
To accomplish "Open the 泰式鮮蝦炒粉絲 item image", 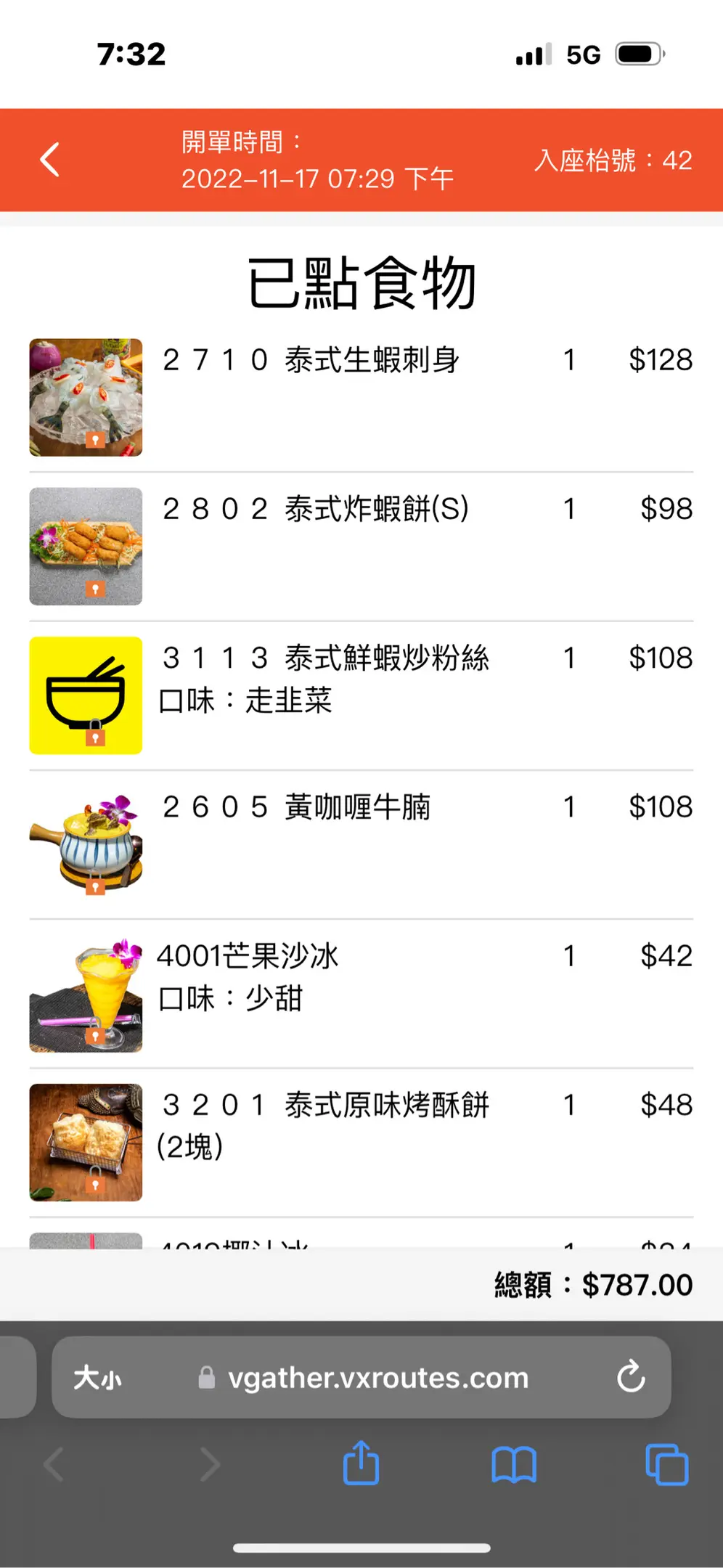I will 86,695.
